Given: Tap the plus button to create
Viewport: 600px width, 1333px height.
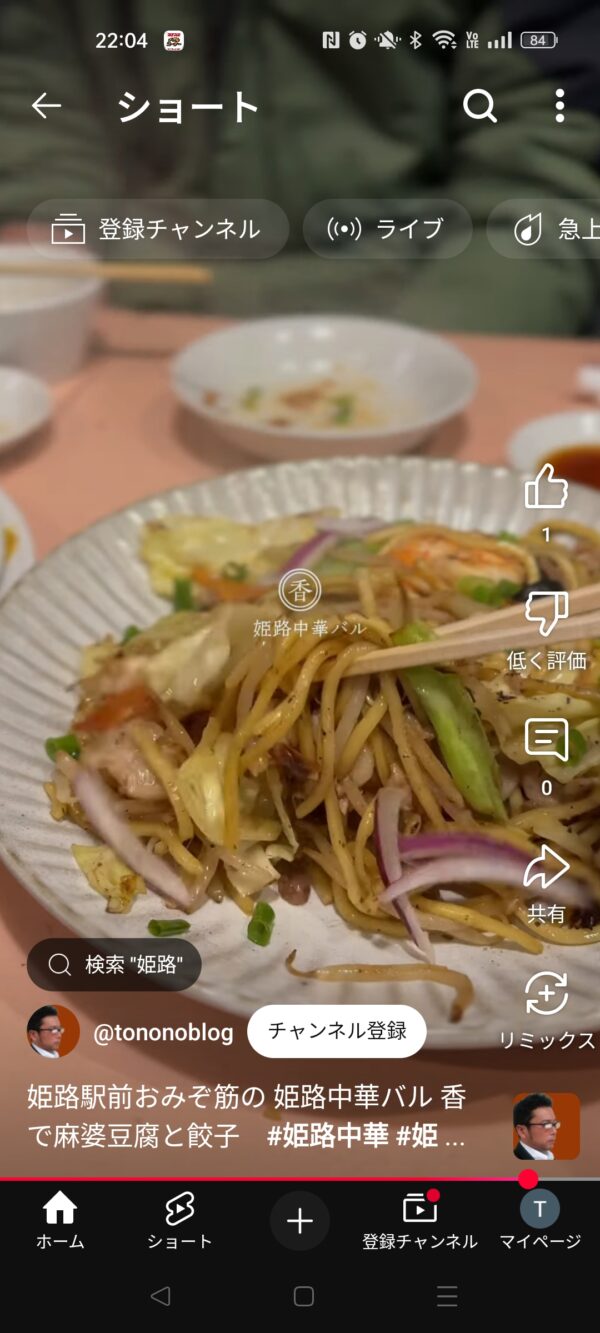Looking at the screenshot, I should [300, 1220].
